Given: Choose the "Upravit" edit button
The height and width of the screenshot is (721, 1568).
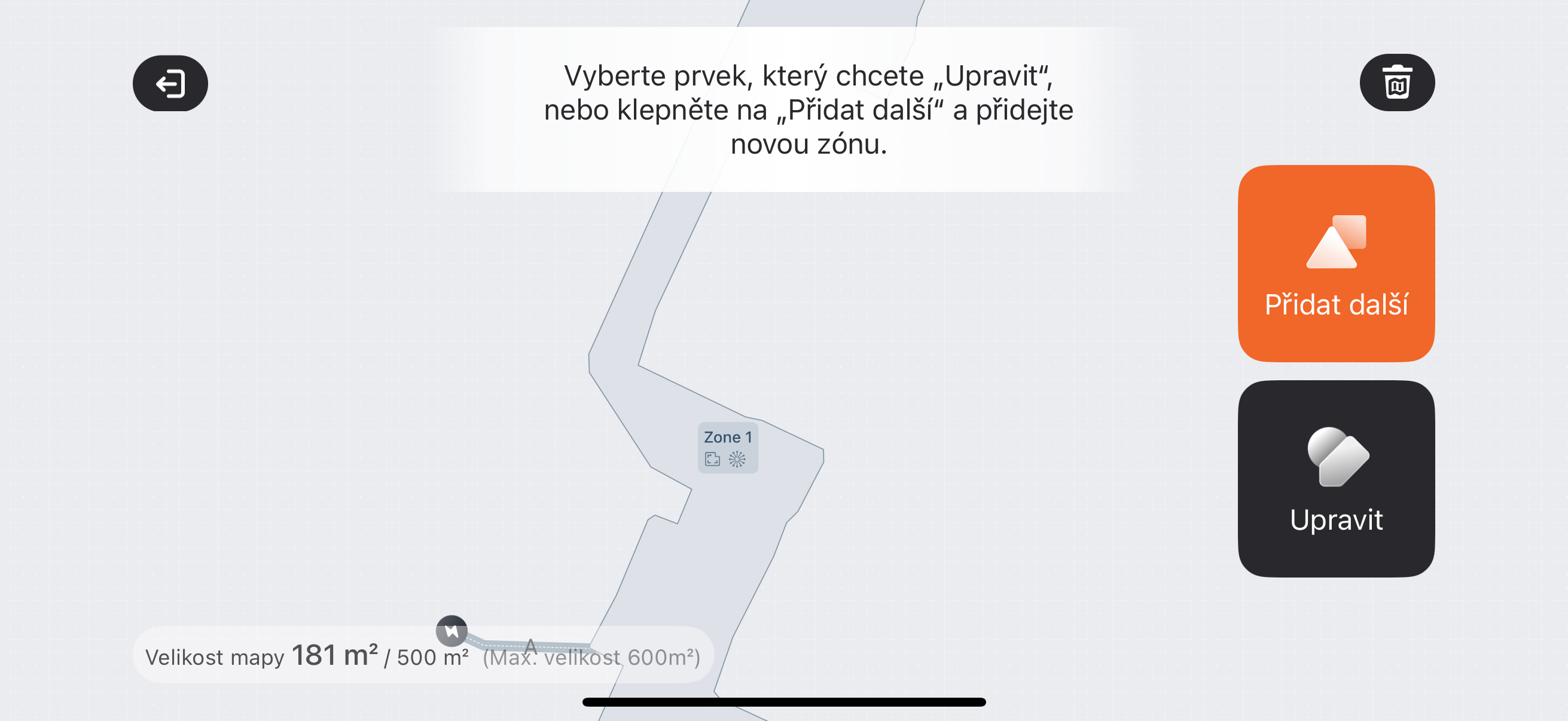Looking at the screenshot, I should point(1335,479).
